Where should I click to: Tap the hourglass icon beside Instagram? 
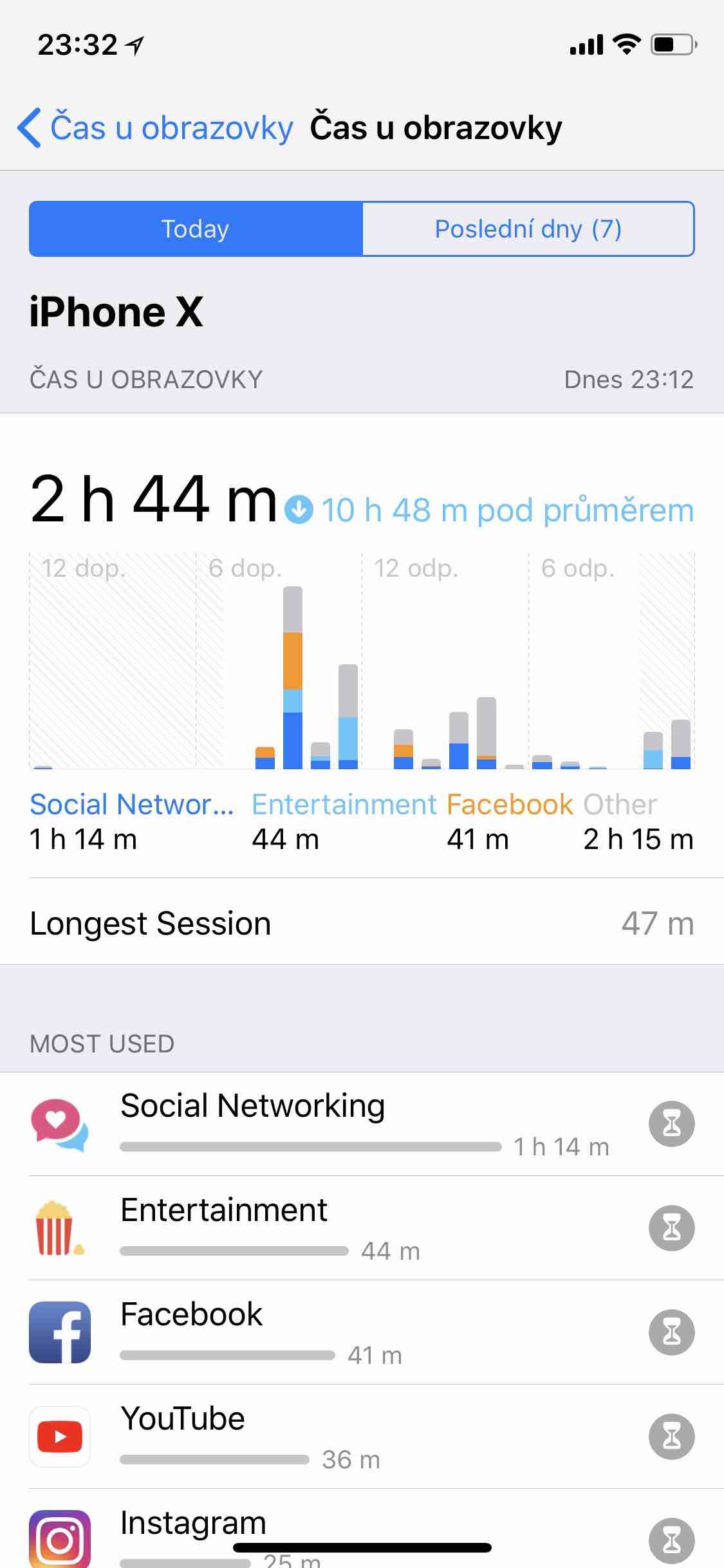[x=671, y=1541]
